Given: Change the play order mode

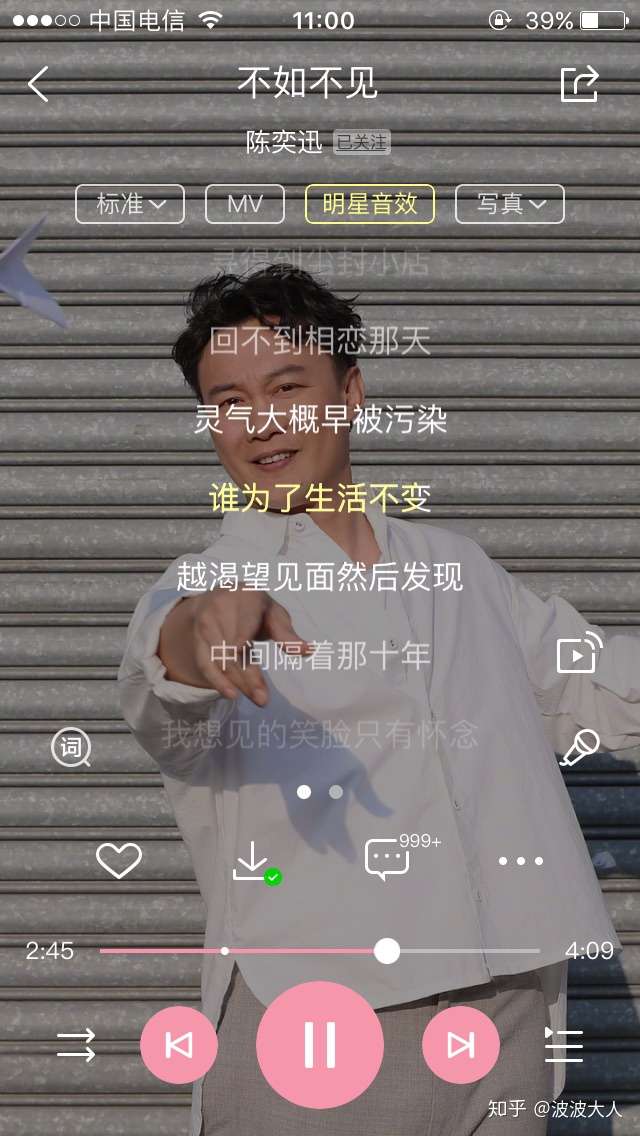Looking at the screenshot, I should pos(76,1045).
